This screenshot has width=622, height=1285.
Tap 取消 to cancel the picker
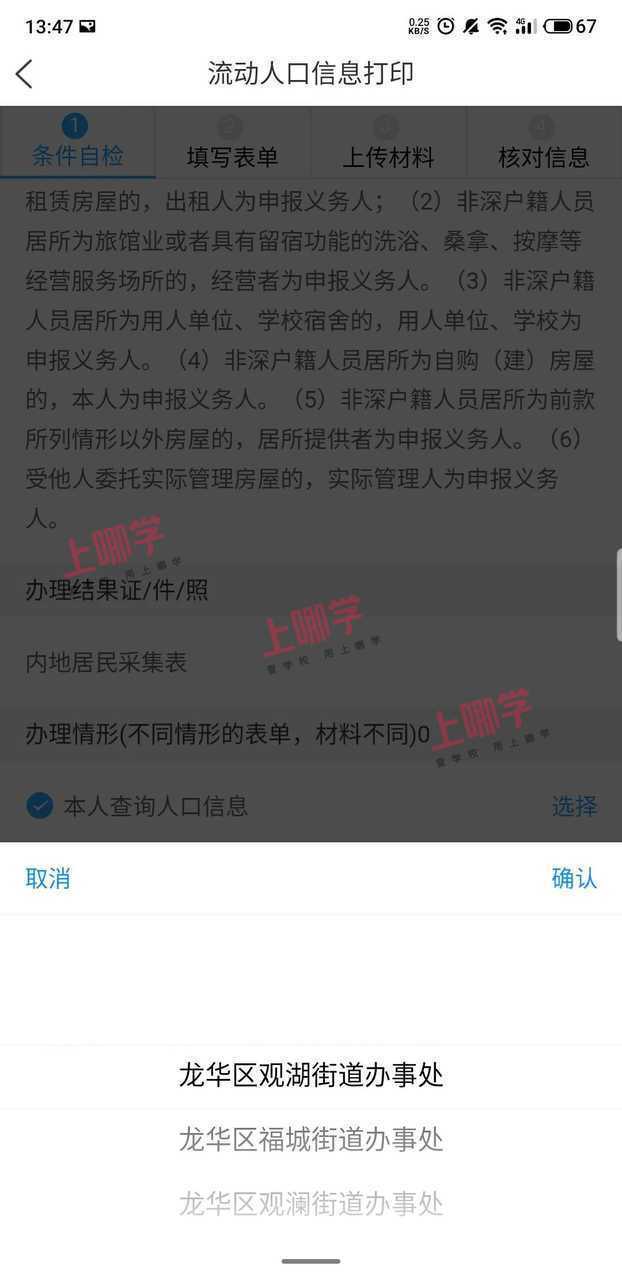tap(48, 878)
